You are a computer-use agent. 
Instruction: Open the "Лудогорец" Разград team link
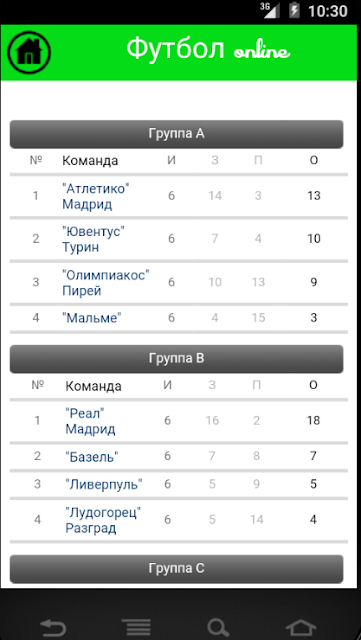point(103,520)
